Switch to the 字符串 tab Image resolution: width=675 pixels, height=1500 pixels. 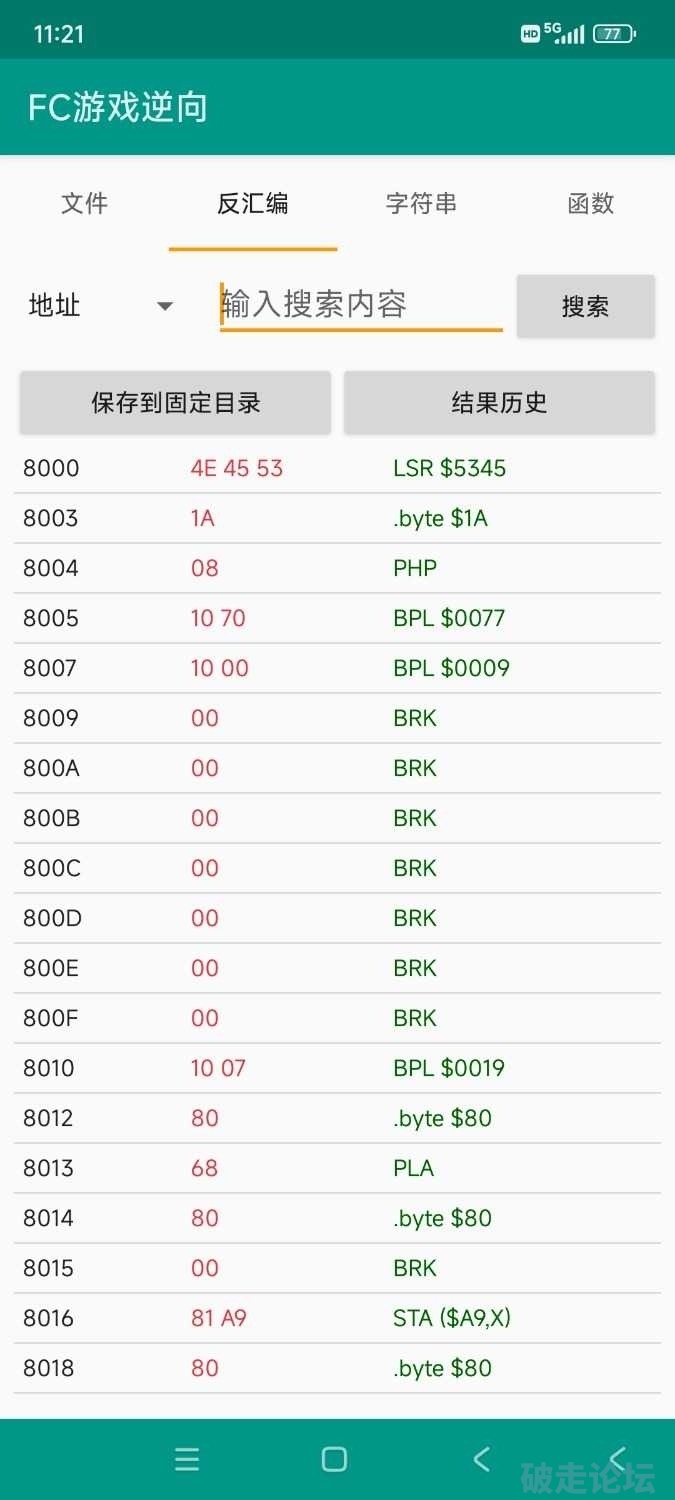pyautogui.click(x=421, y=203)
